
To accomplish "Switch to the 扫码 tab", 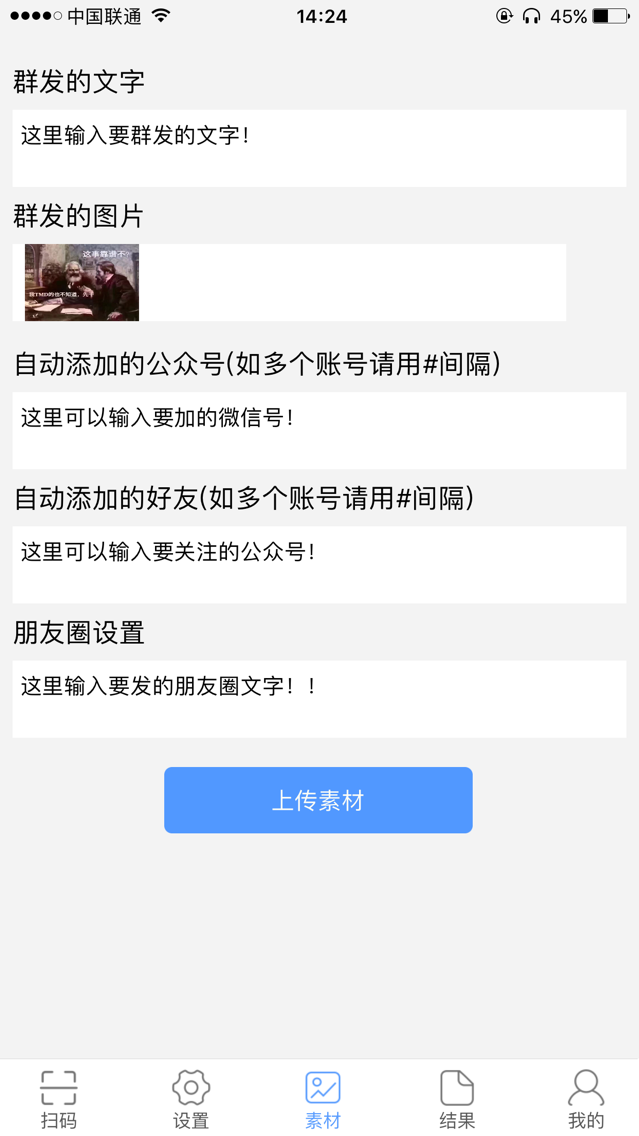I will (59, 1098).
